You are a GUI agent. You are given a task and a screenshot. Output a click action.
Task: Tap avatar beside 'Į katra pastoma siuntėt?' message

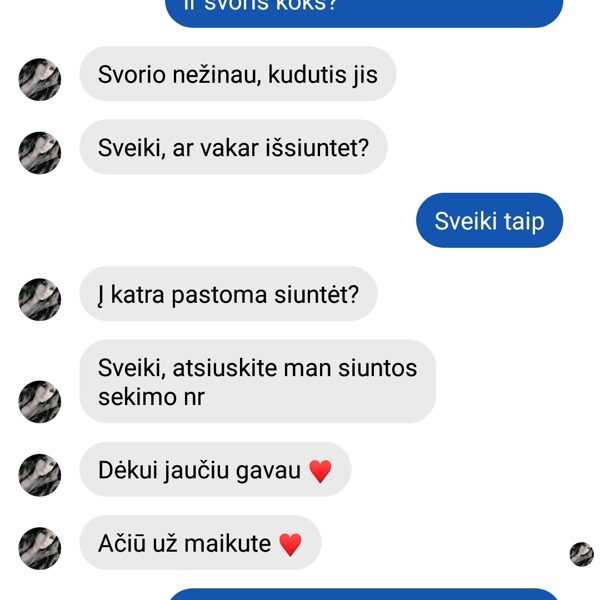click(40, 299)
